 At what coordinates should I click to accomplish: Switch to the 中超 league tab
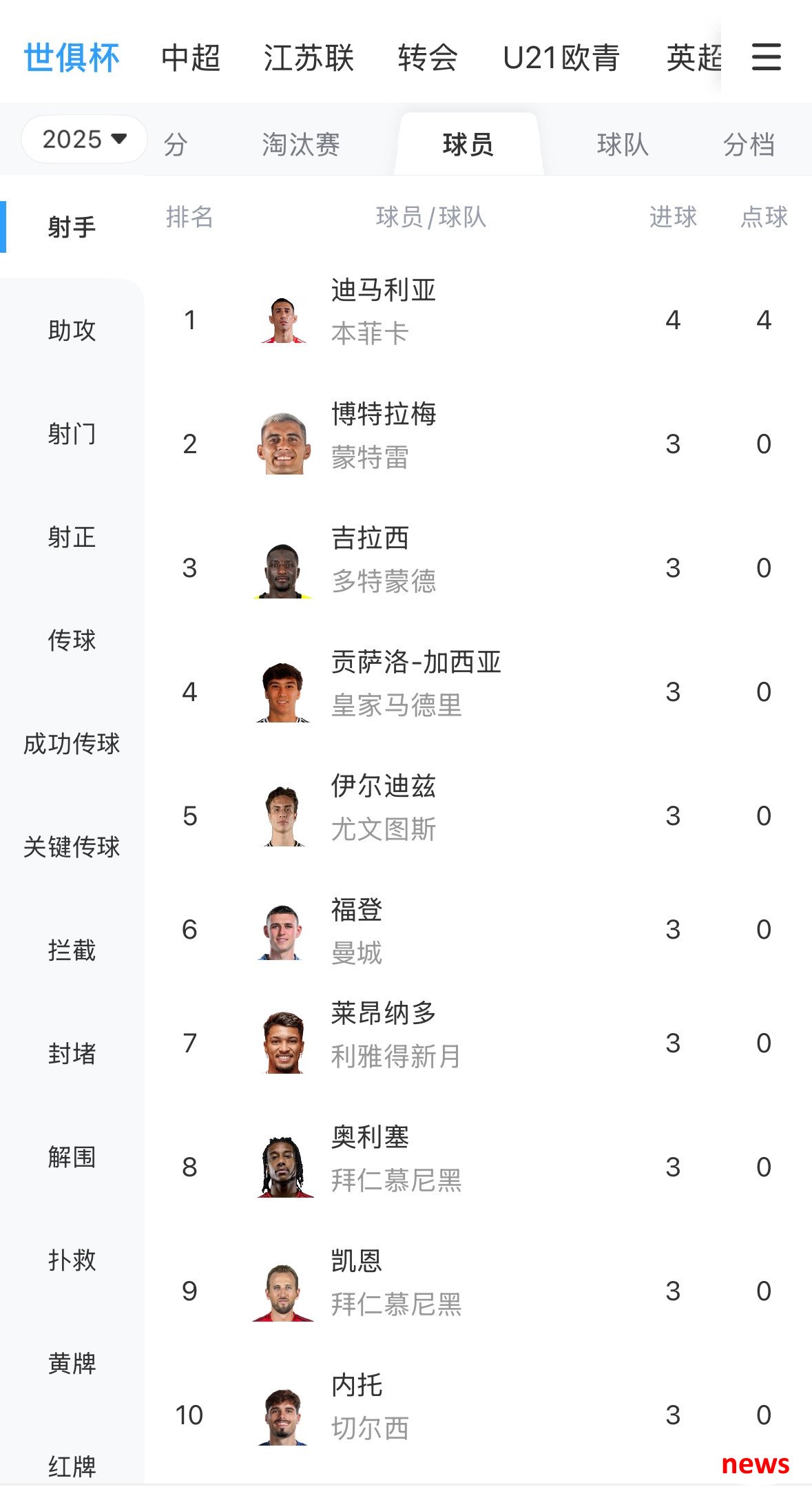tap(191, 58)
